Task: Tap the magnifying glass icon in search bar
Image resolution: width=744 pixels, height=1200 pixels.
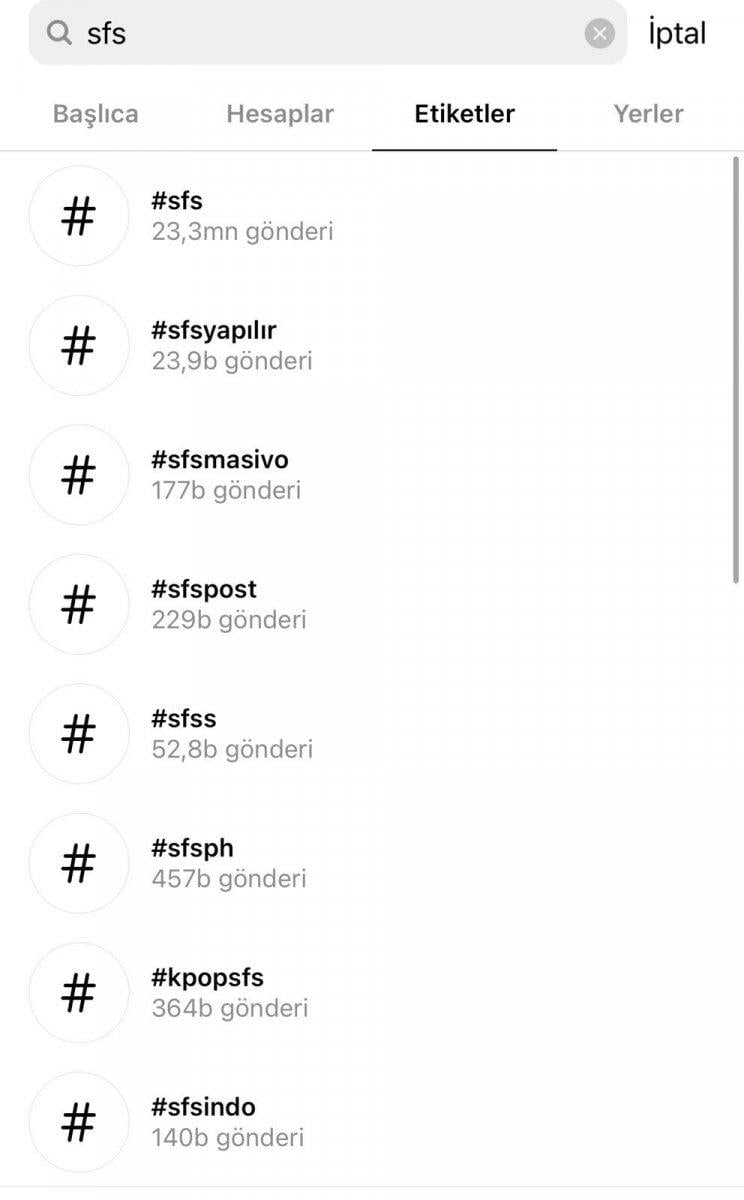Action: (60, 33)
